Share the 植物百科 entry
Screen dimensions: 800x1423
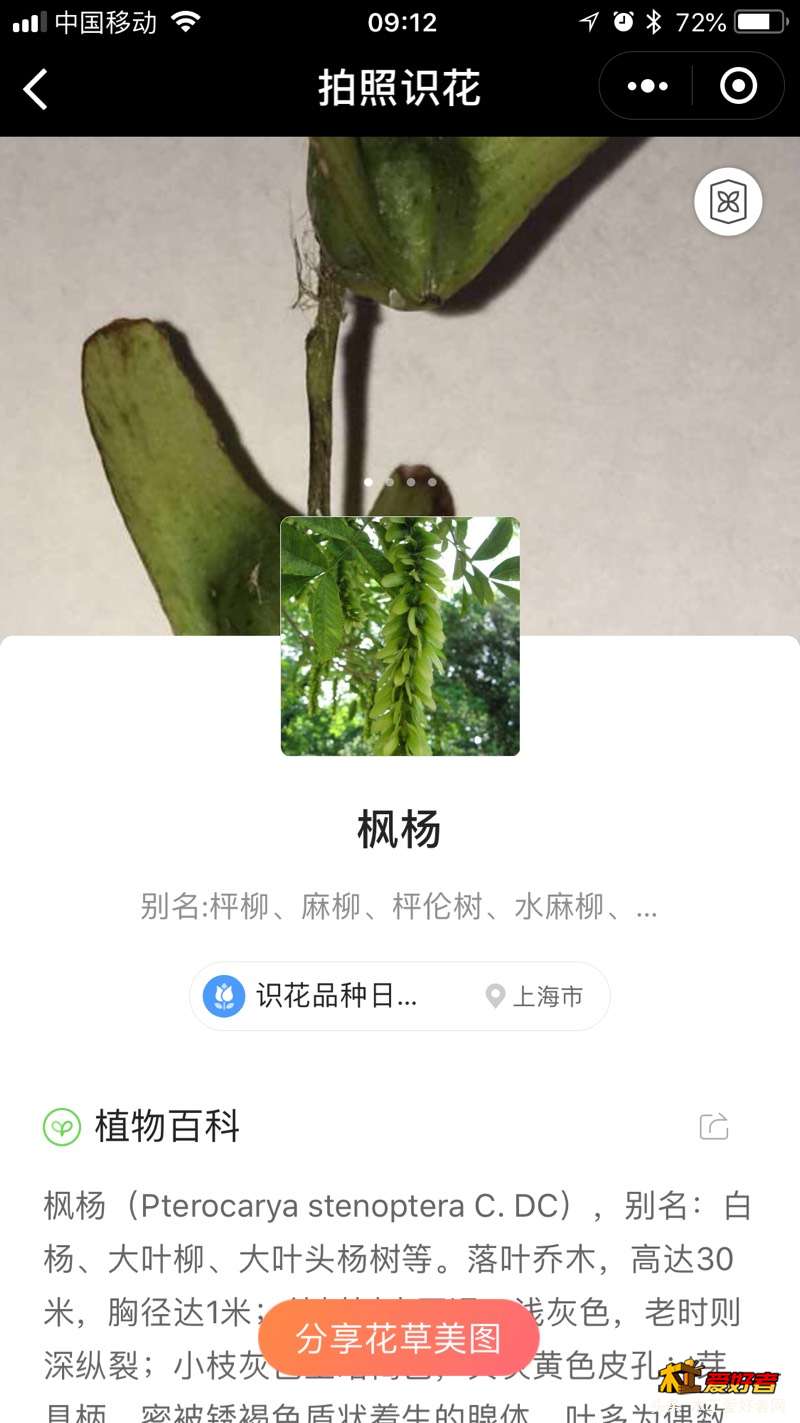(x=714, y=1127)
